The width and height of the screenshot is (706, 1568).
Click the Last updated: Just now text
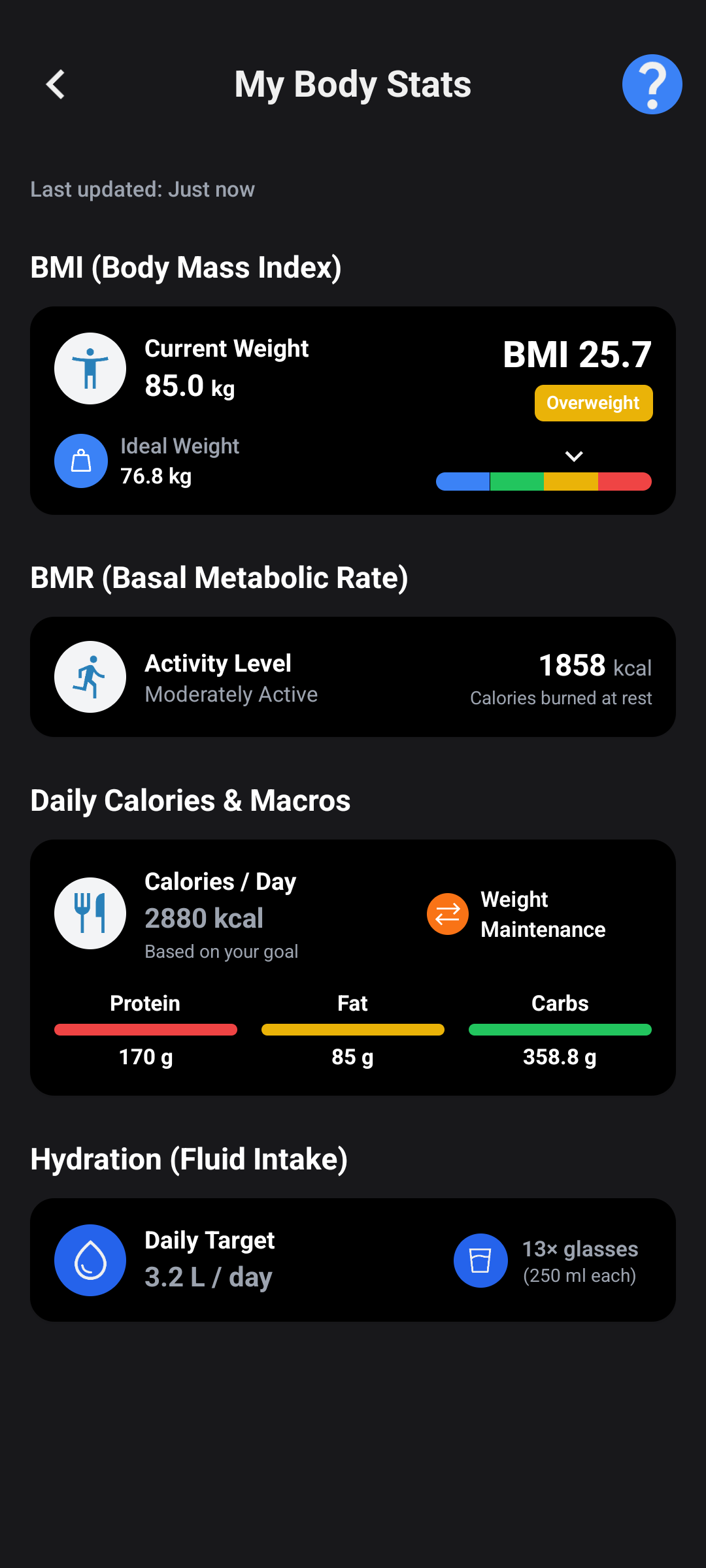[x=143, y=189]
